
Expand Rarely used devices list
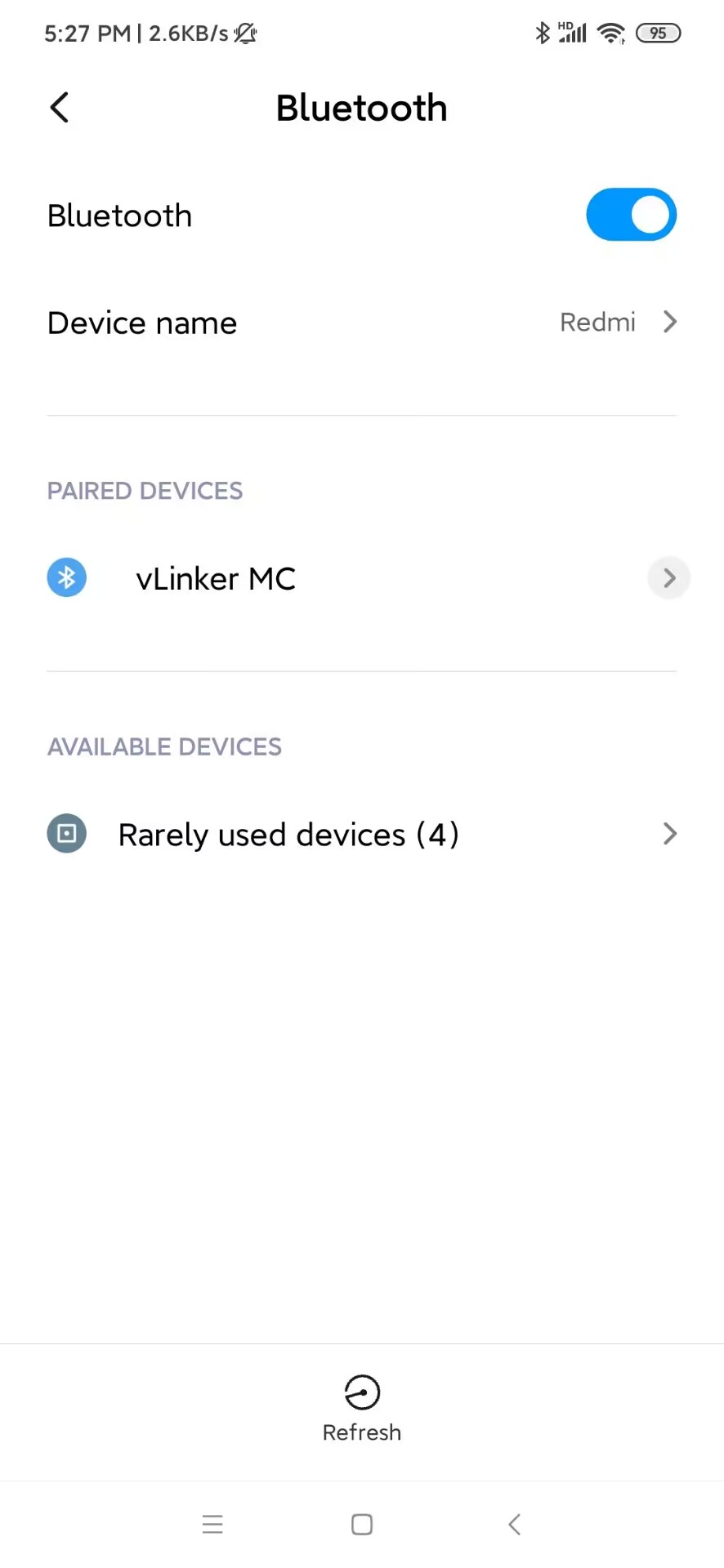click(x=362, y=834)
